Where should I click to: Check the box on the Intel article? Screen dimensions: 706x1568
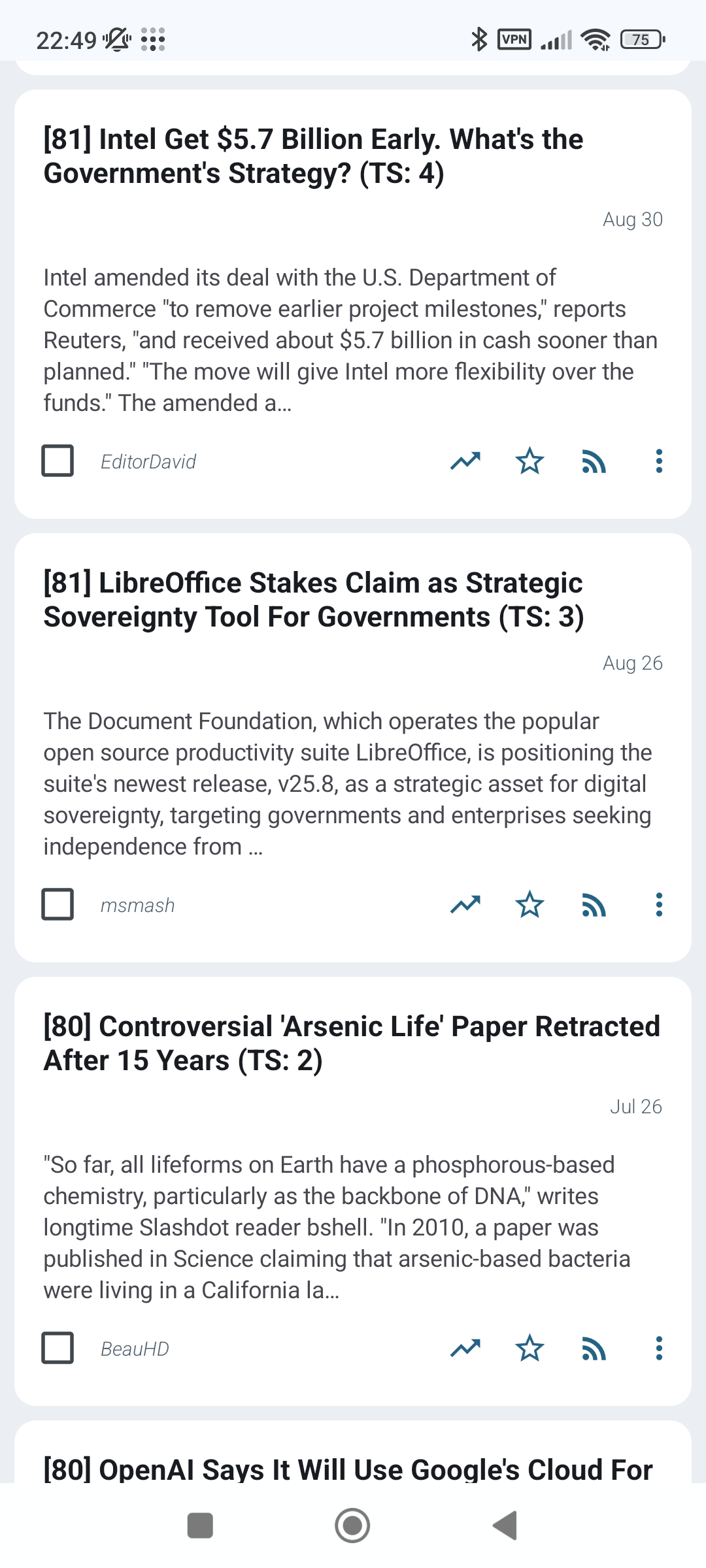point(58,461)
